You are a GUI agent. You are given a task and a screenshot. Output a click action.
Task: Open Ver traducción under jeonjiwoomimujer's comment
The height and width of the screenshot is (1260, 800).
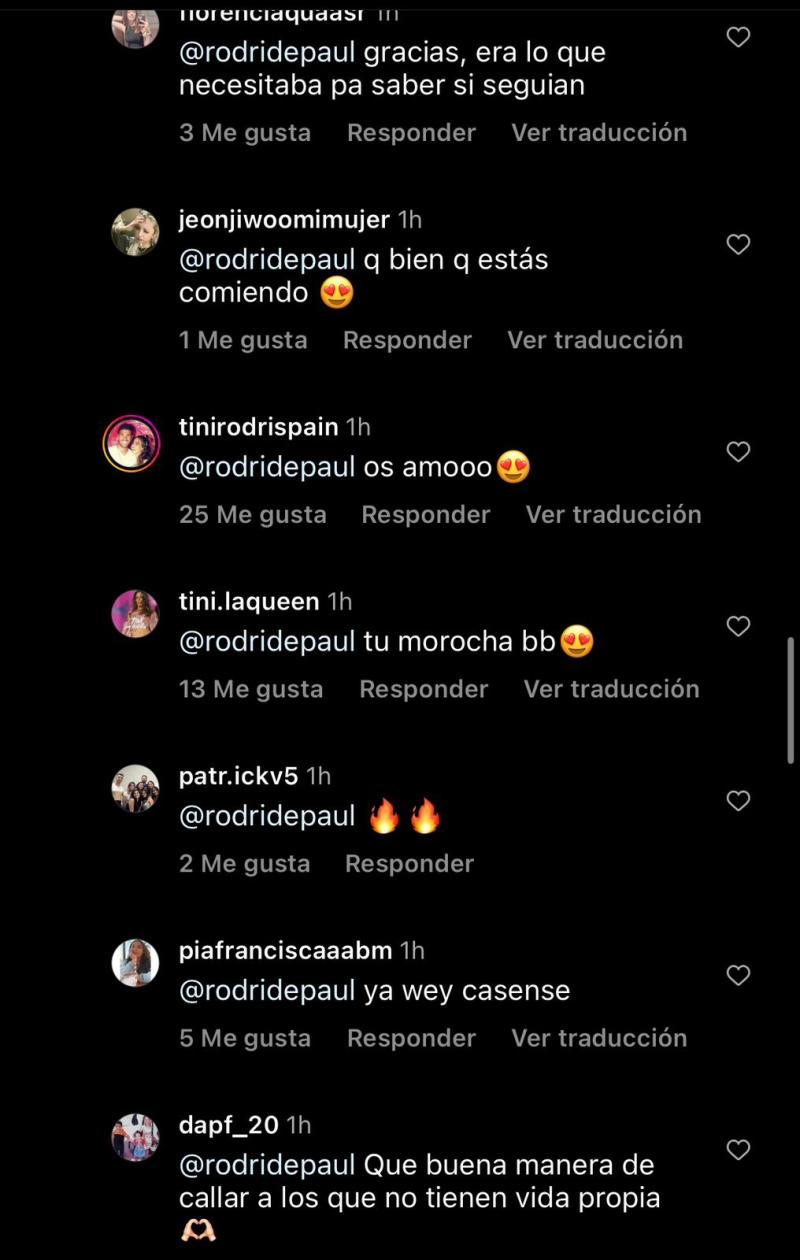click(595, 340)
